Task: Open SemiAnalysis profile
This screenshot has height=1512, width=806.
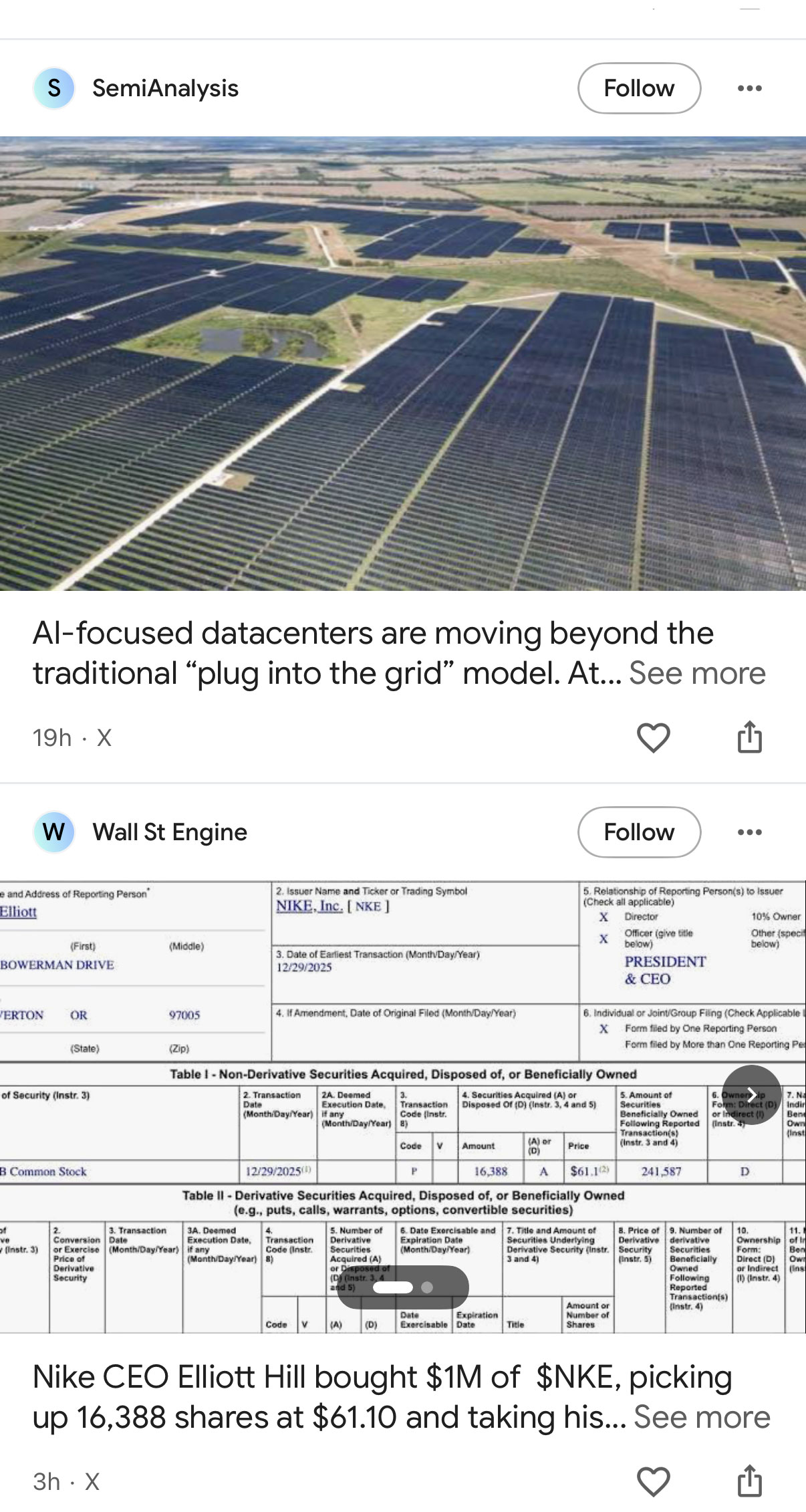Action: (x=165, y=88)
